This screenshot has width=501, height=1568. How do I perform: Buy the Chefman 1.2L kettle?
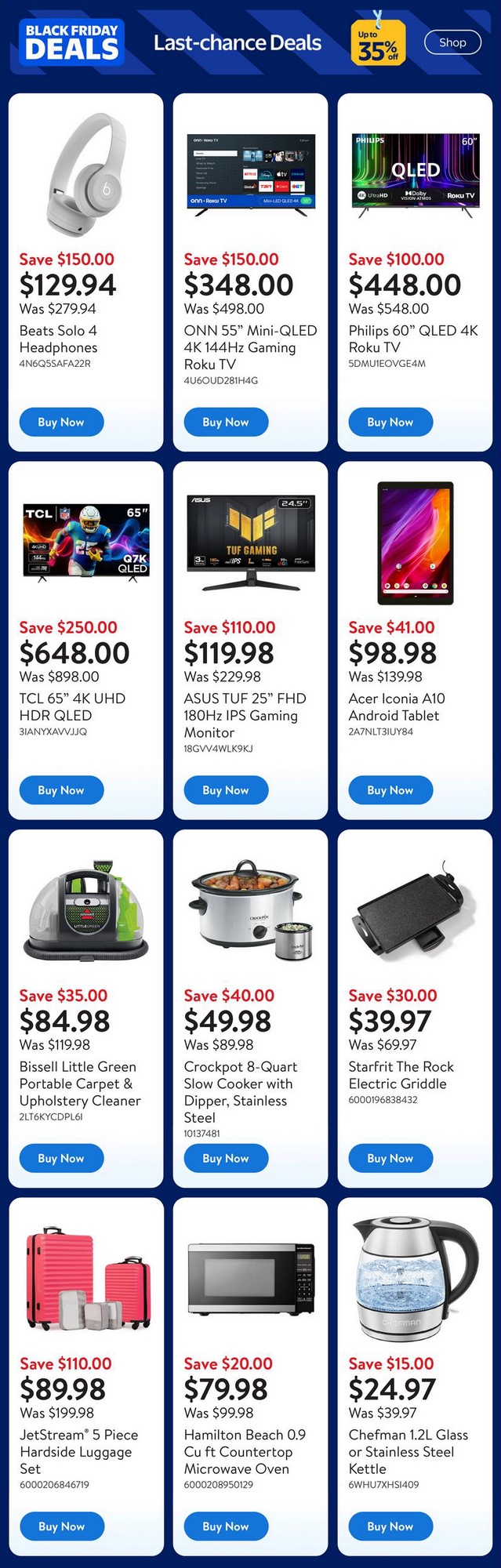[x=390, y=1526]
